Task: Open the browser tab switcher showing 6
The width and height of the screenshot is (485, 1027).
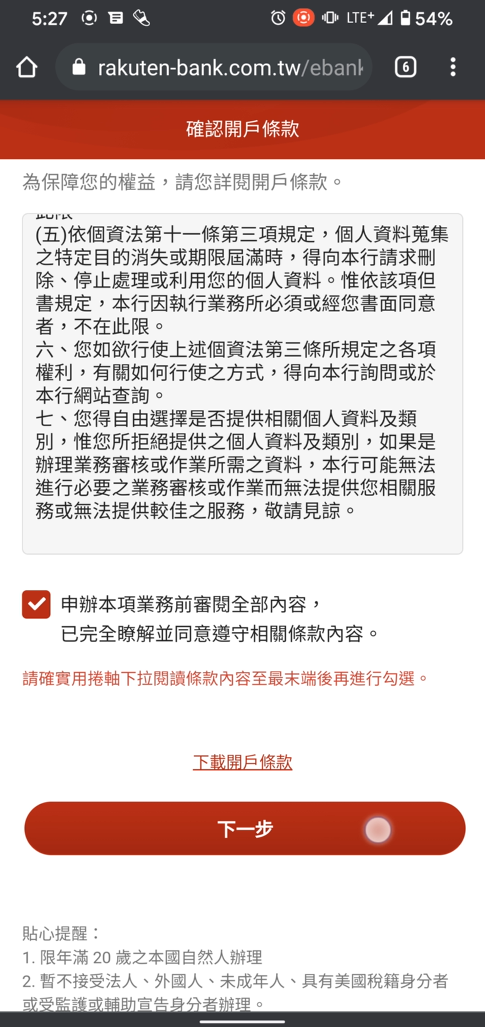Action: (x=405, y=67)
